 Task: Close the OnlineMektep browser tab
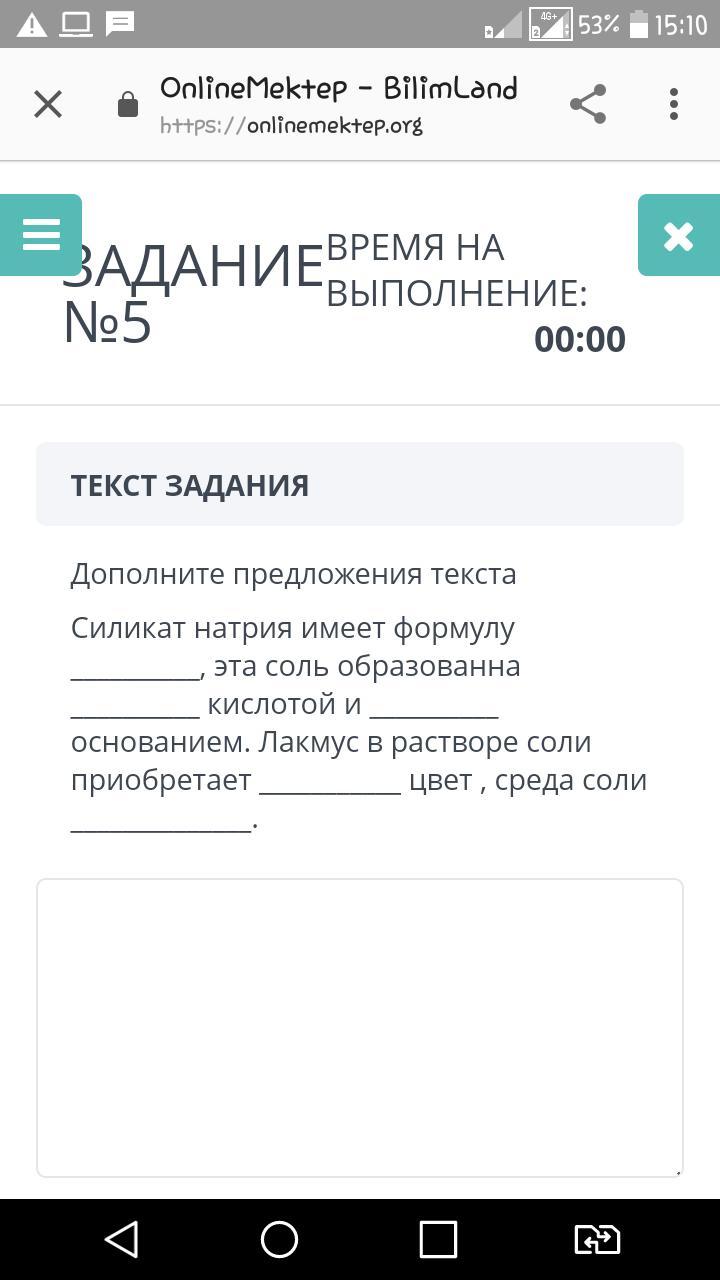[x=48, y=104]
